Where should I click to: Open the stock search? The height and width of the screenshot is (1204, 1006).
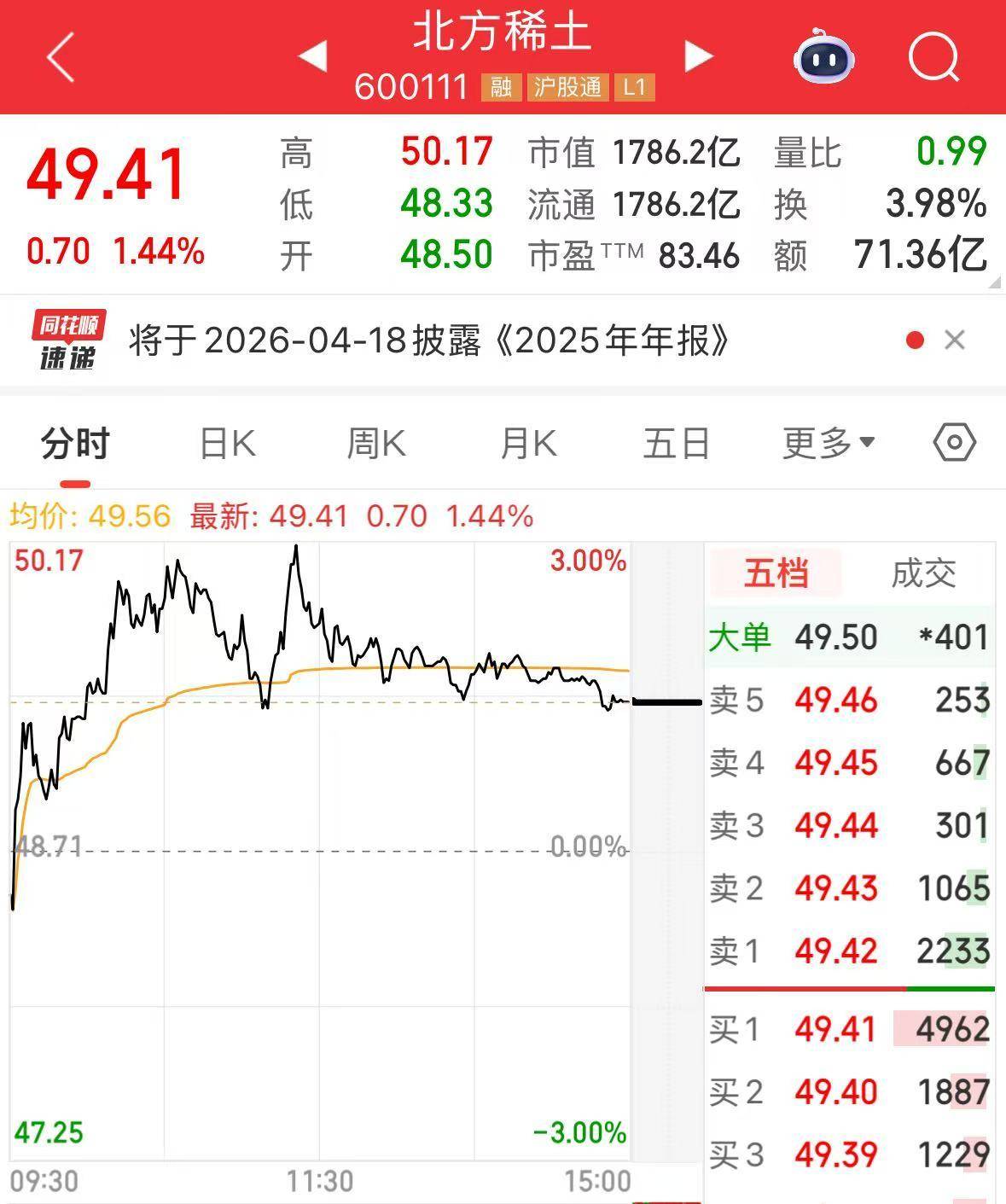point(934,55)
